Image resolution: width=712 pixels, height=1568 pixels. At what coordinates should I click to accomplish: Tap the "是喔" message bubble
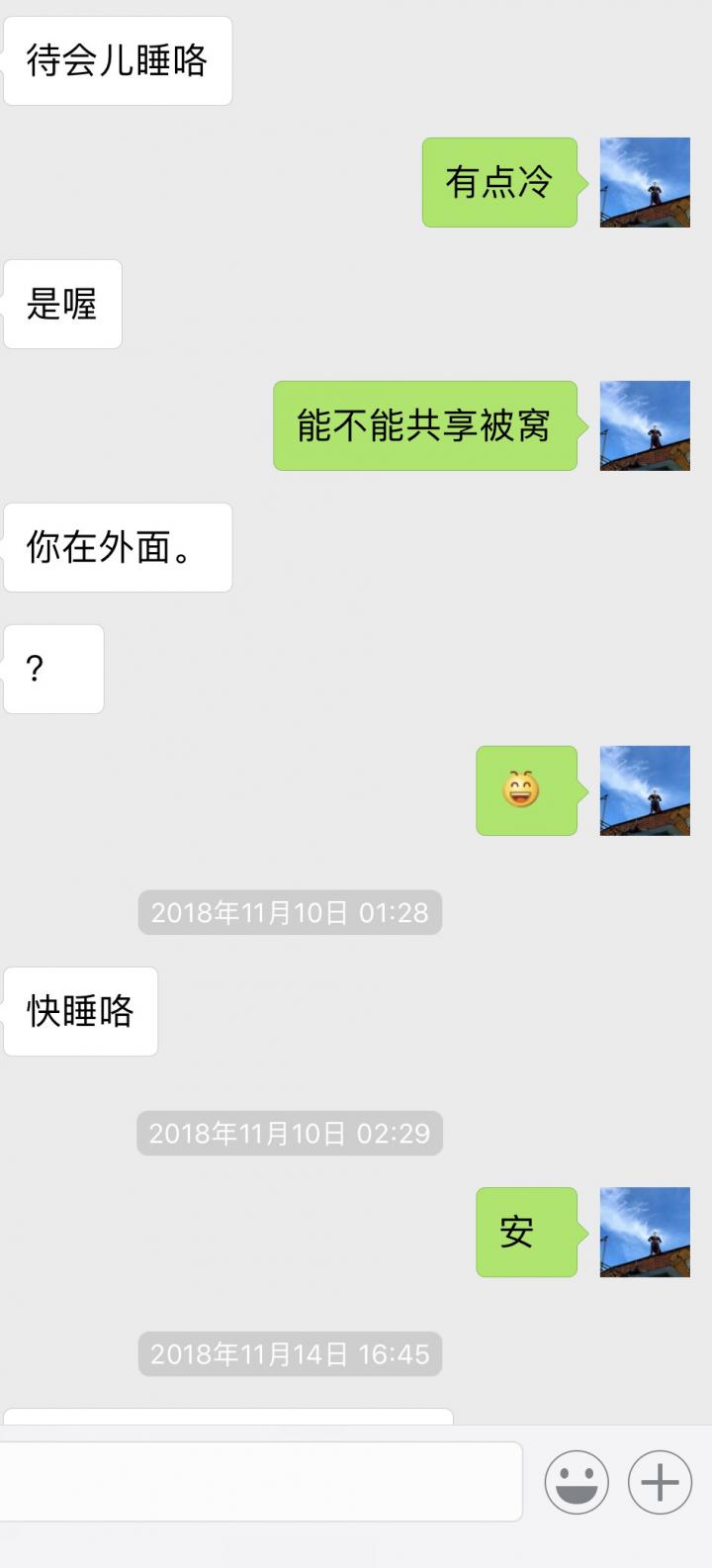click(62, 304)
